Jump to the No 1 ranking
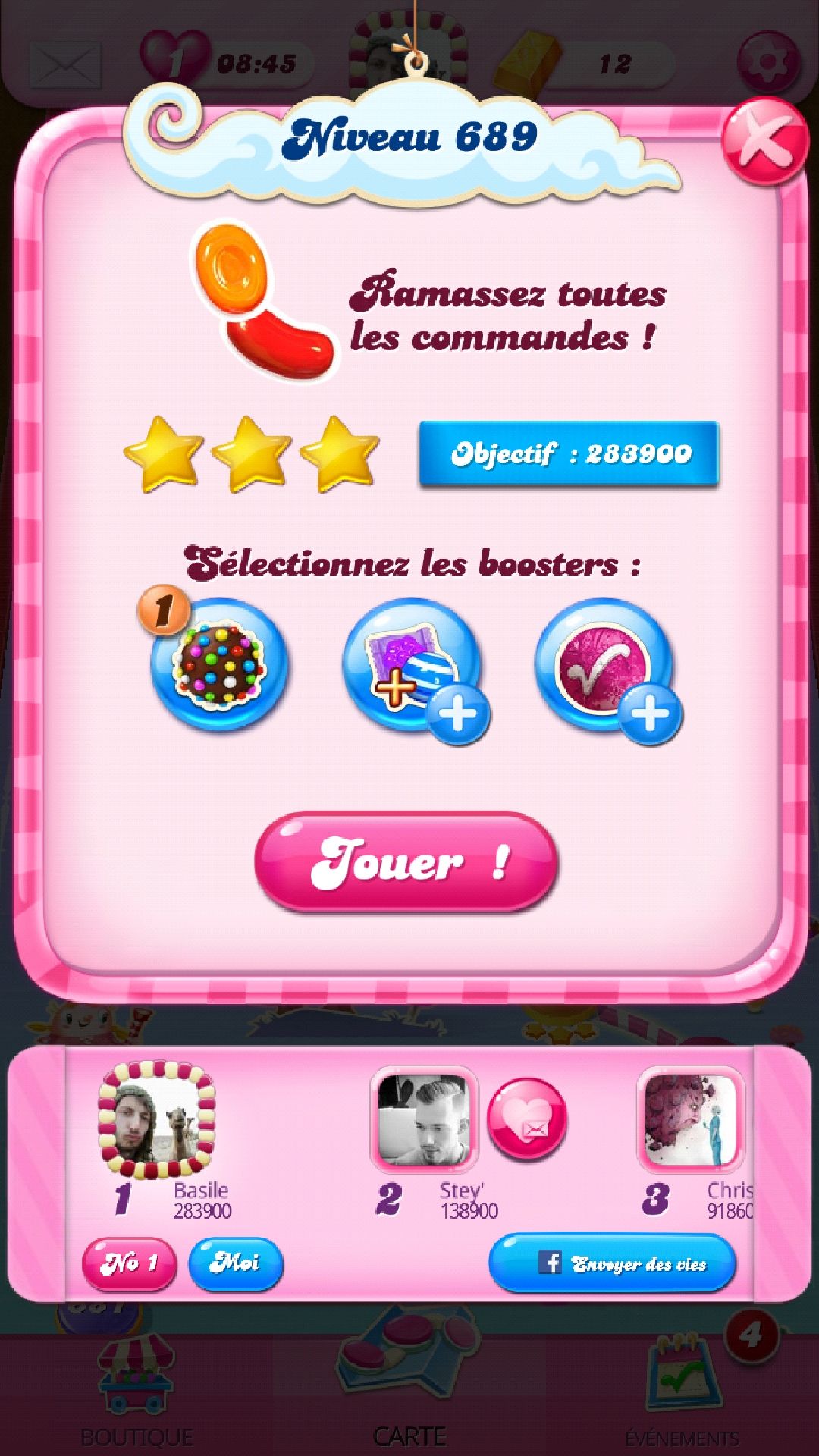The width and height of the screenshot is (819, 1456). click(x=129, y=1263)
